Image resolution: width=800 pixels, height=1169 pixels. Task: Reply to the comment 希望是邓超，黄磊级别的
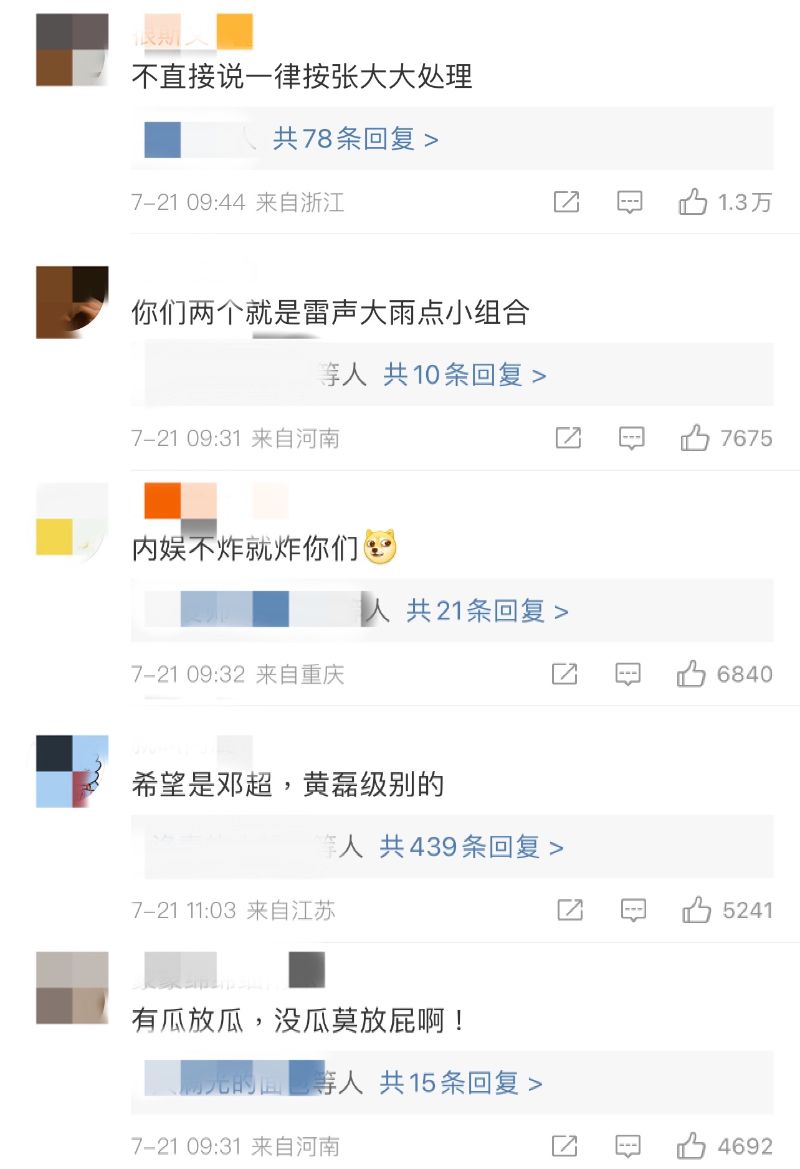[x=633, y=910]
